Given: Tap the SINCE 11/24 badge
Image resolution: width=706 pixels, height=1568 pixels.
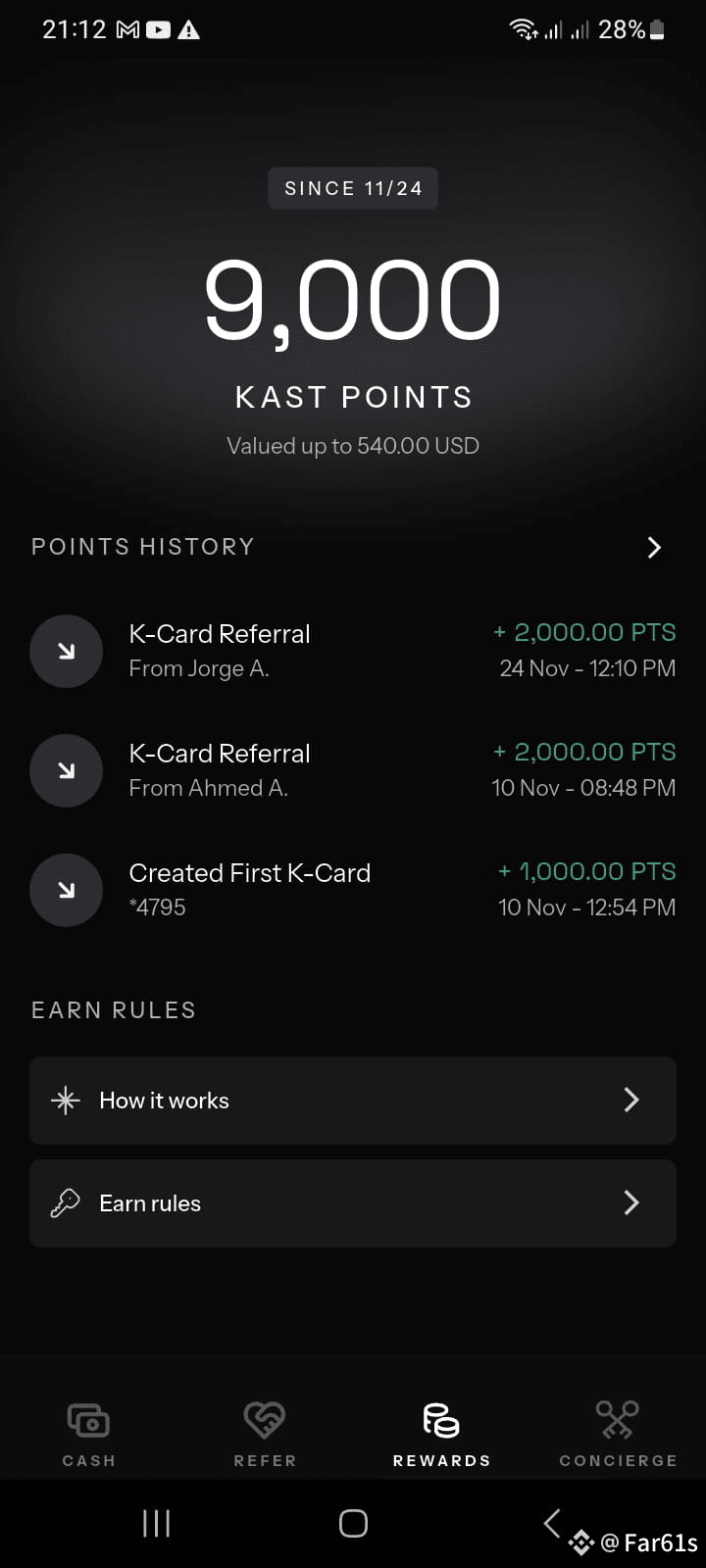Looking at the screenshot, I should pyautogui.click(x=353, y=188).
